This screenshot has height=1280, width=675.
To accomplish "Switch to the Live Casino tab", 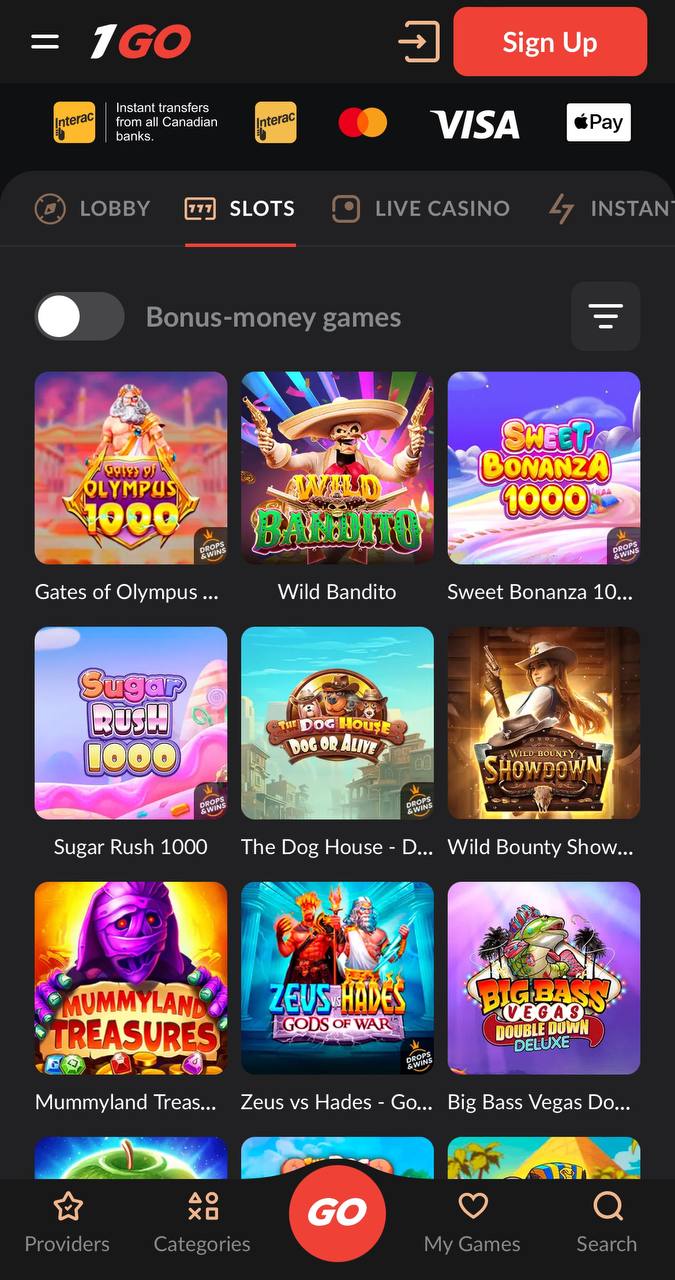I will tap(421, 209).
